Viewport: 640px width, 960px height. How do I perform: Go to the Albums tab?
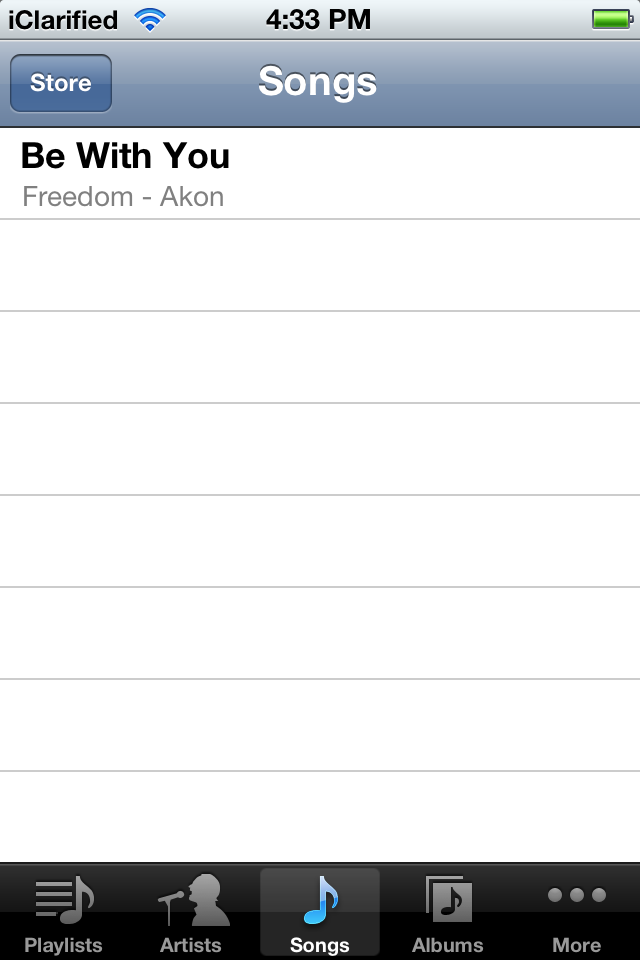447,913
